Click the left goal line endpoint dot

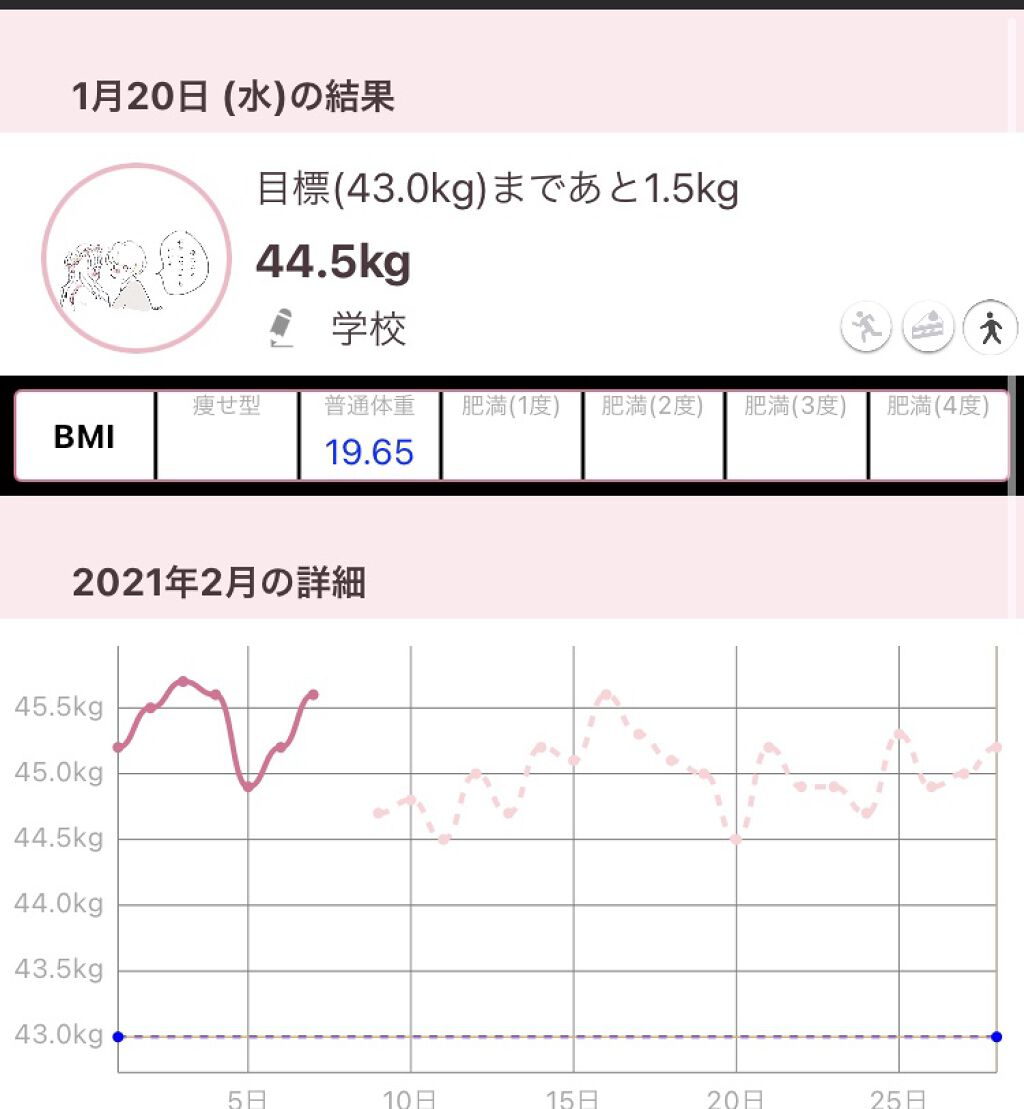click(x=118, y=1037)
